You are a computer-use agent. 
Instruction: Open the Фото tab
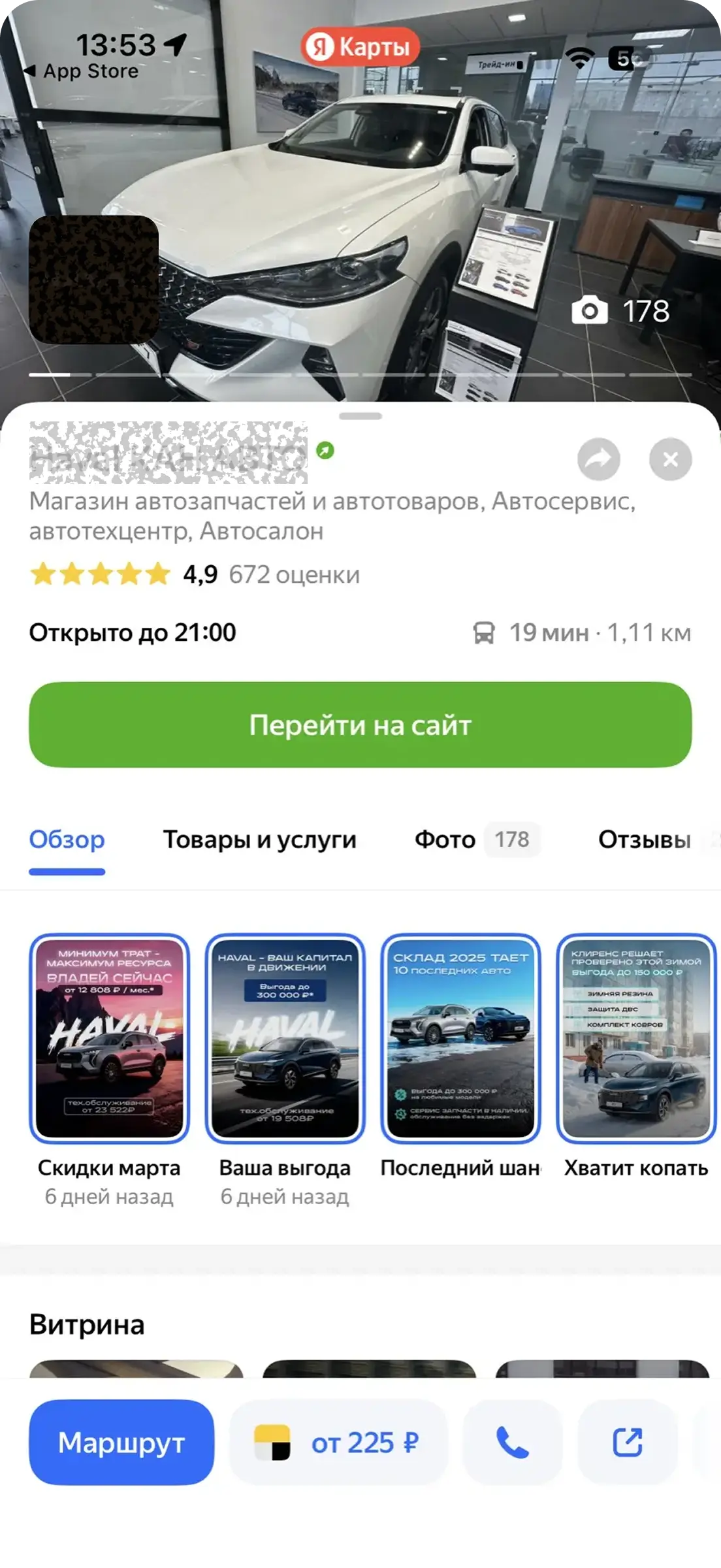click(x=477, y=840)
